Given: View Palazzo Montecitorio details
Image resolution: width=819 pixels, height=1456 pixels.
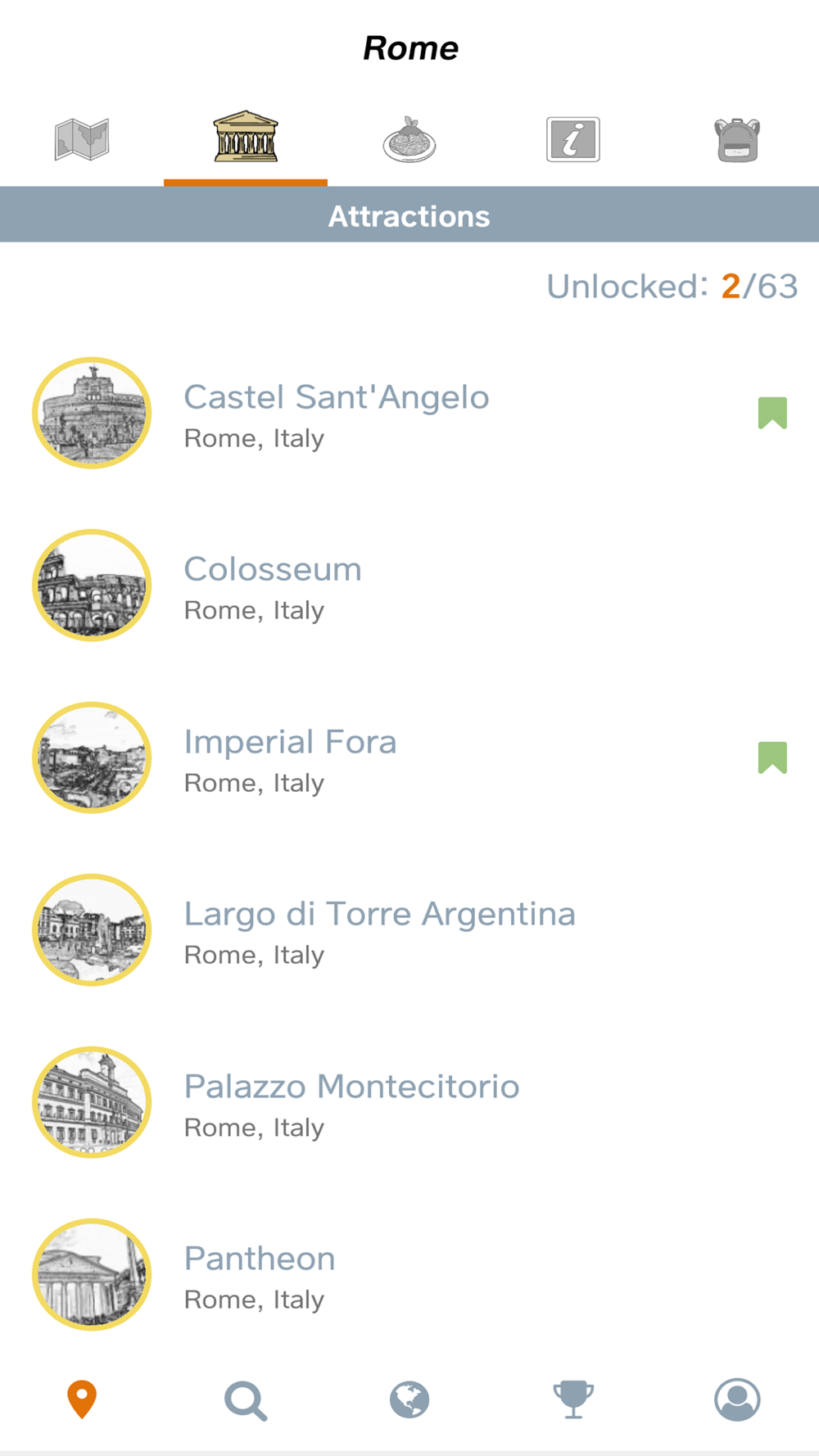Looking at the screenshot, I should [352, 1103].
